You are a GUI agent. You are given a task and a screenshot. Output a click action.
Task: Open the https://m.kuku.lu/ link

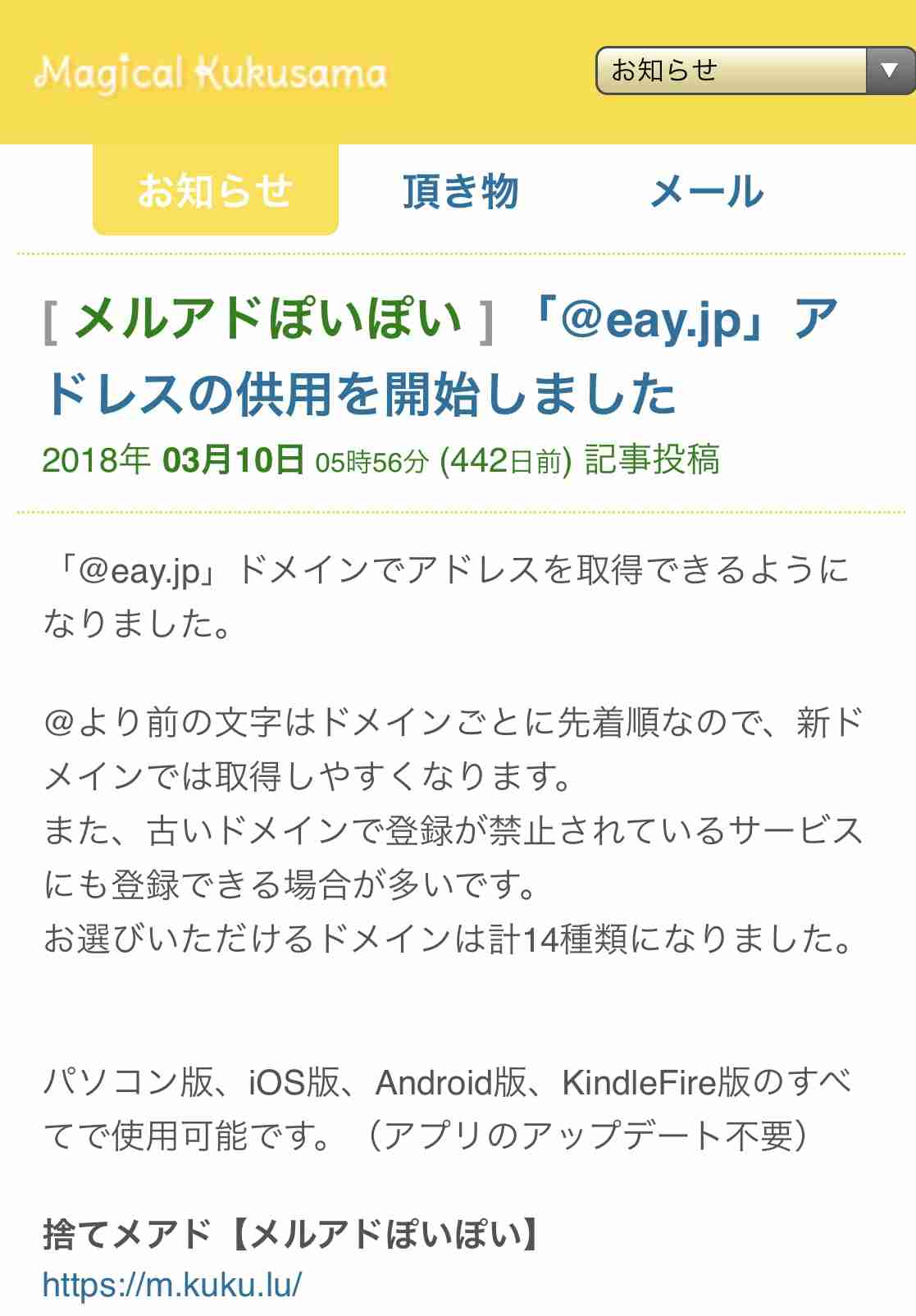point(172,1284)
